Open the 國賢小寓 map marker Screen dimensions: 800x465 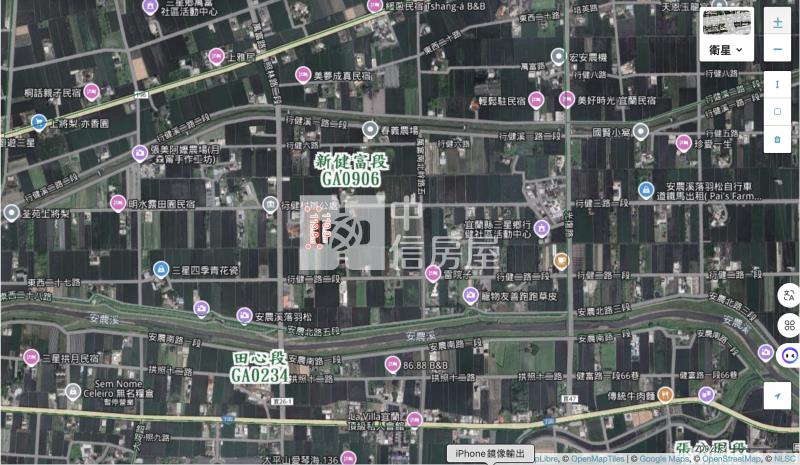click(x=640, y=131)
